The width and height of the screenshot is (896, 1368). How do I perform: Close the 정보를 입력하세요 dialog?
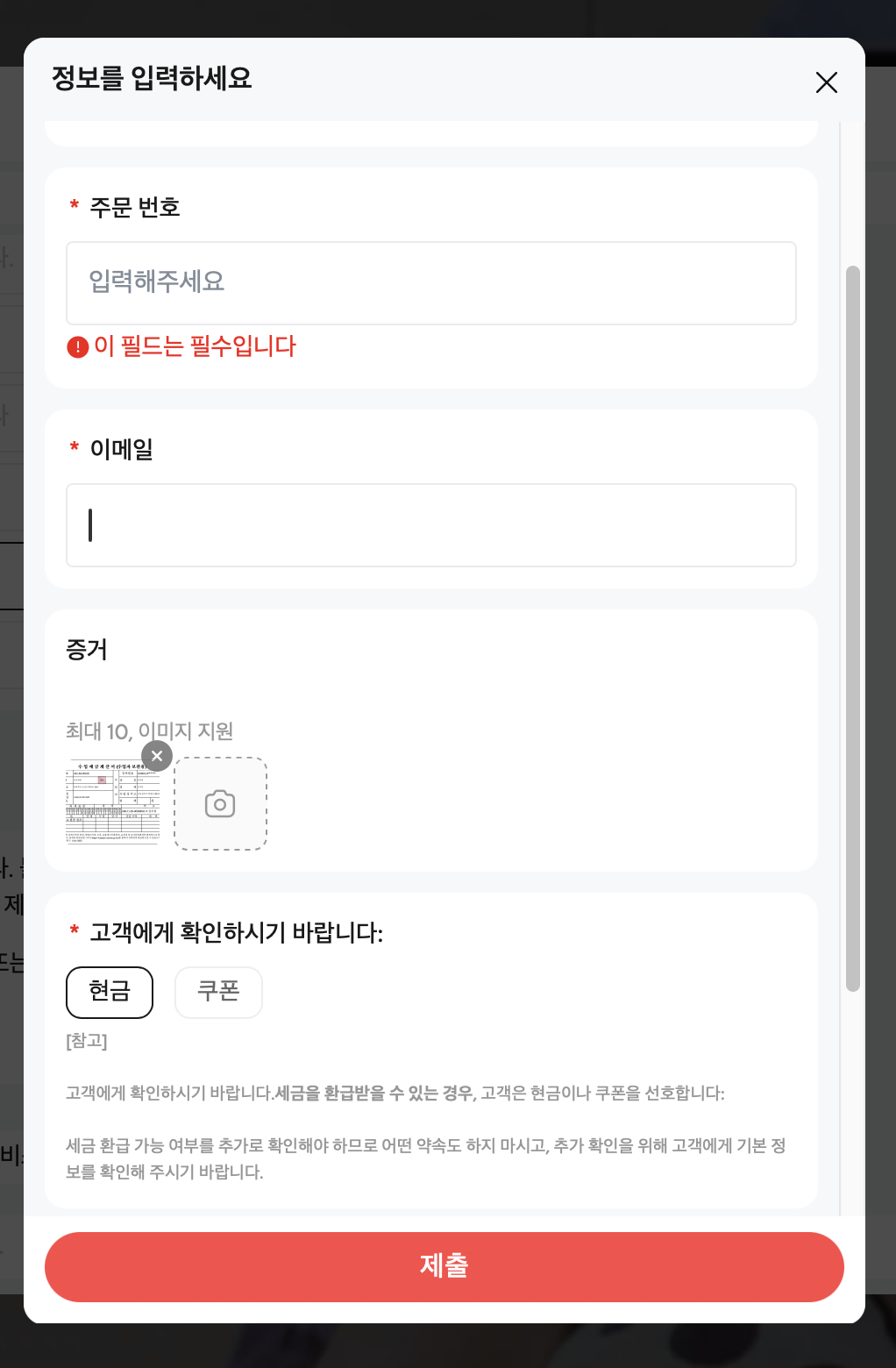coord(826,82)
